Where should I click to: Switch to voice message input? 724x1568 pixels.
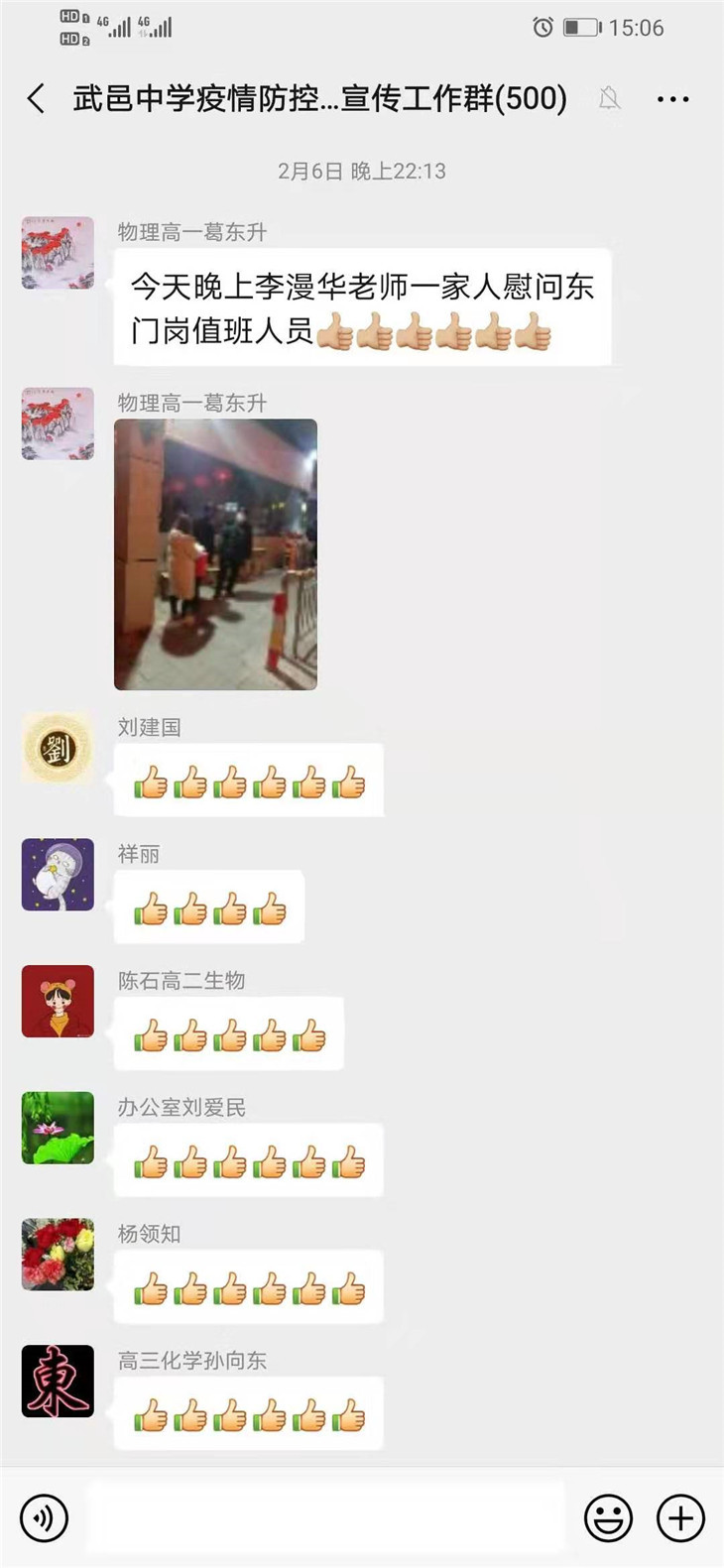45,1517
